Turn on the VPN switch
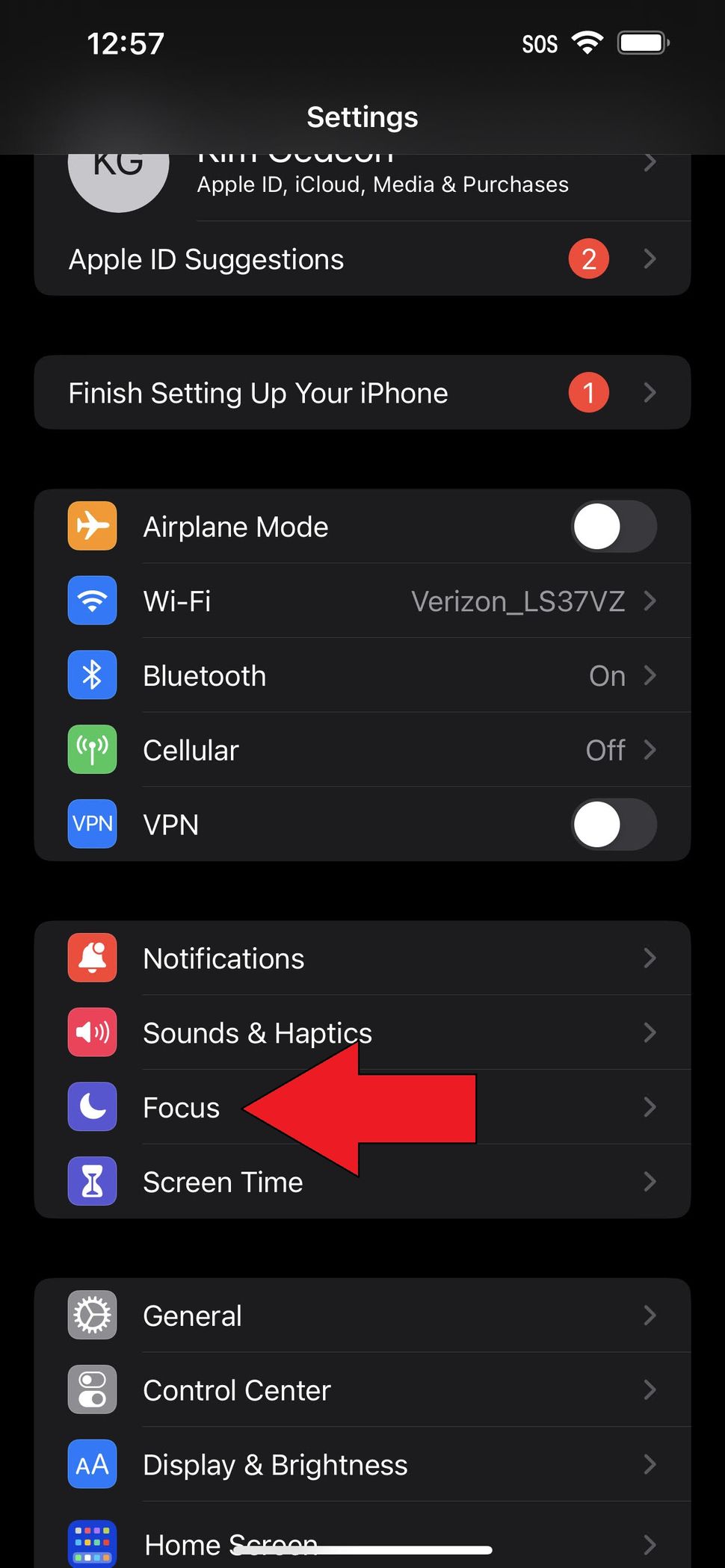The height and width of the screenshot is (1568, 725). [x=613, y=824]
